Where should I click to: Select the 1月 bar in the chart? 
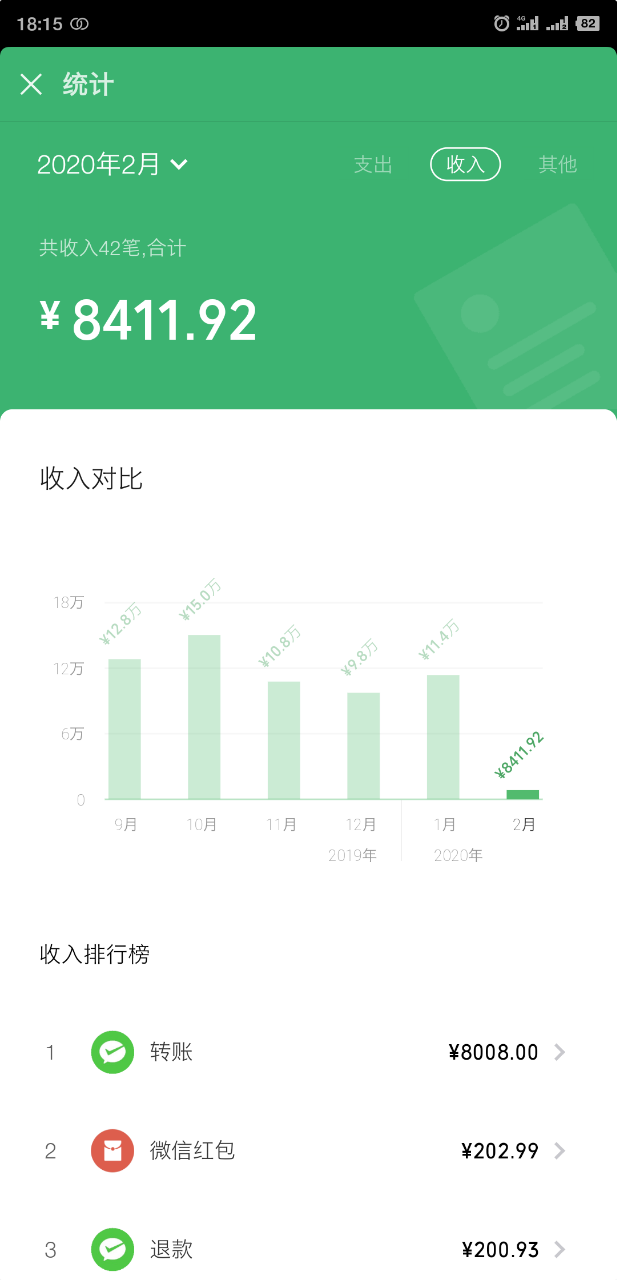[443, 737]
